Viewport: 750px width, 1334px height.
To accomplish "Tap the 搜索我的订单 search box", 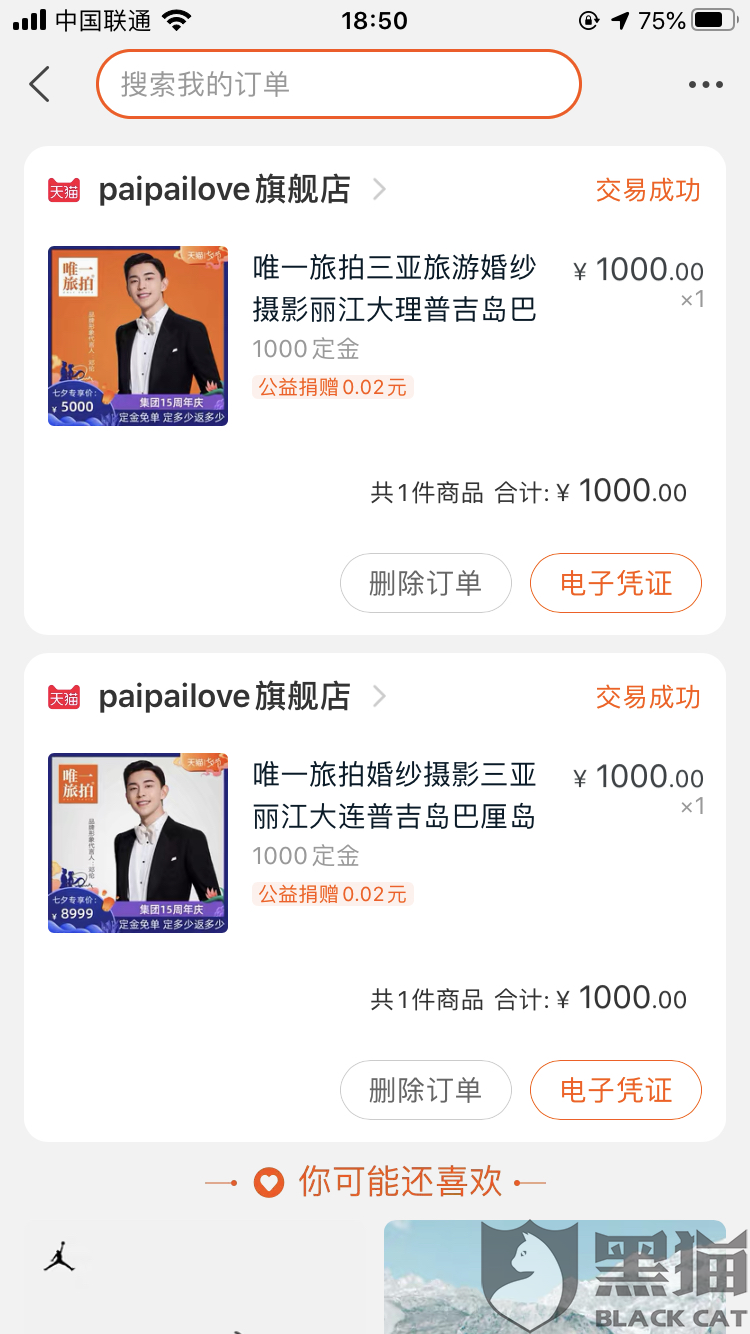I will tap(338, 84).
